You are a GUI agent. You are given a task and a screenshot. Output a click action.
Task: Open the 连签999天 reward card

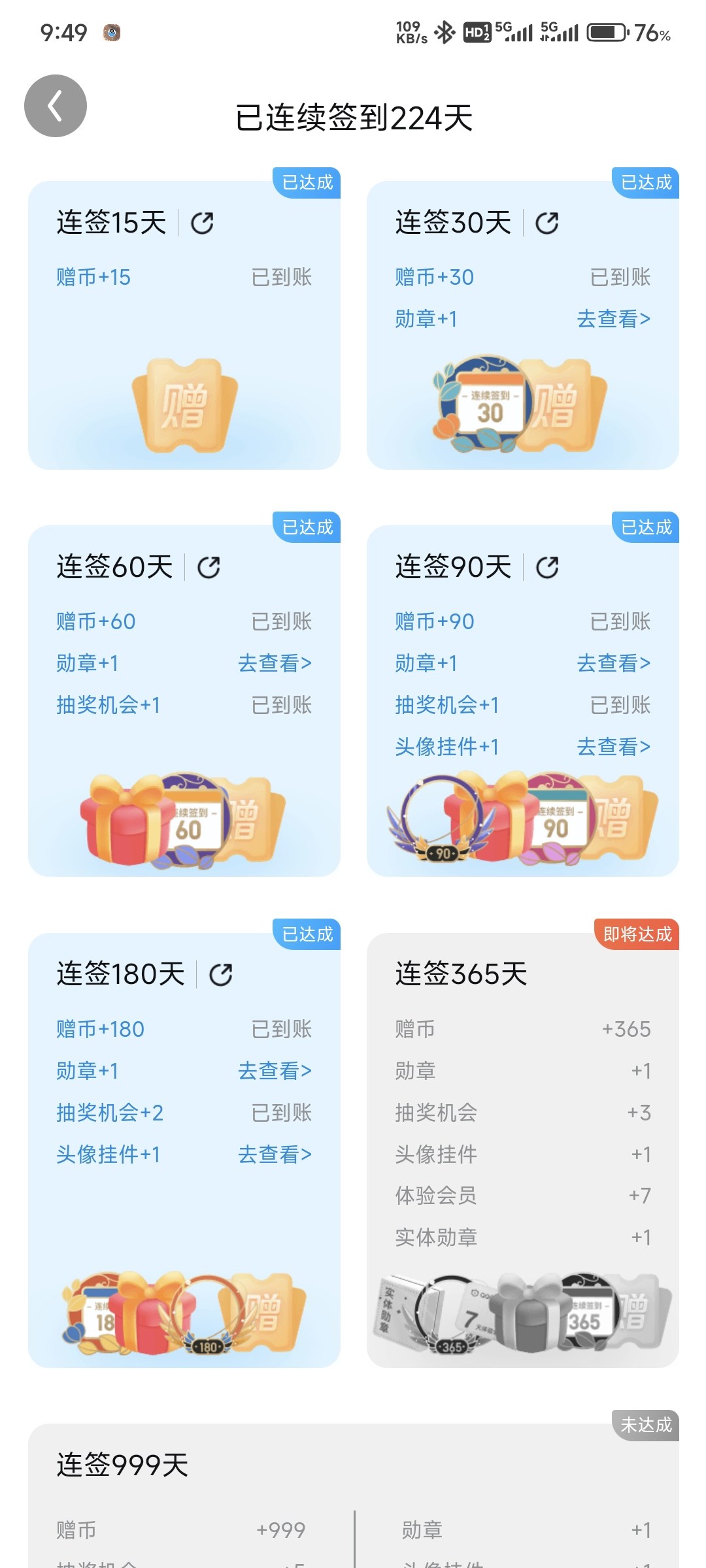[354, 1496]
